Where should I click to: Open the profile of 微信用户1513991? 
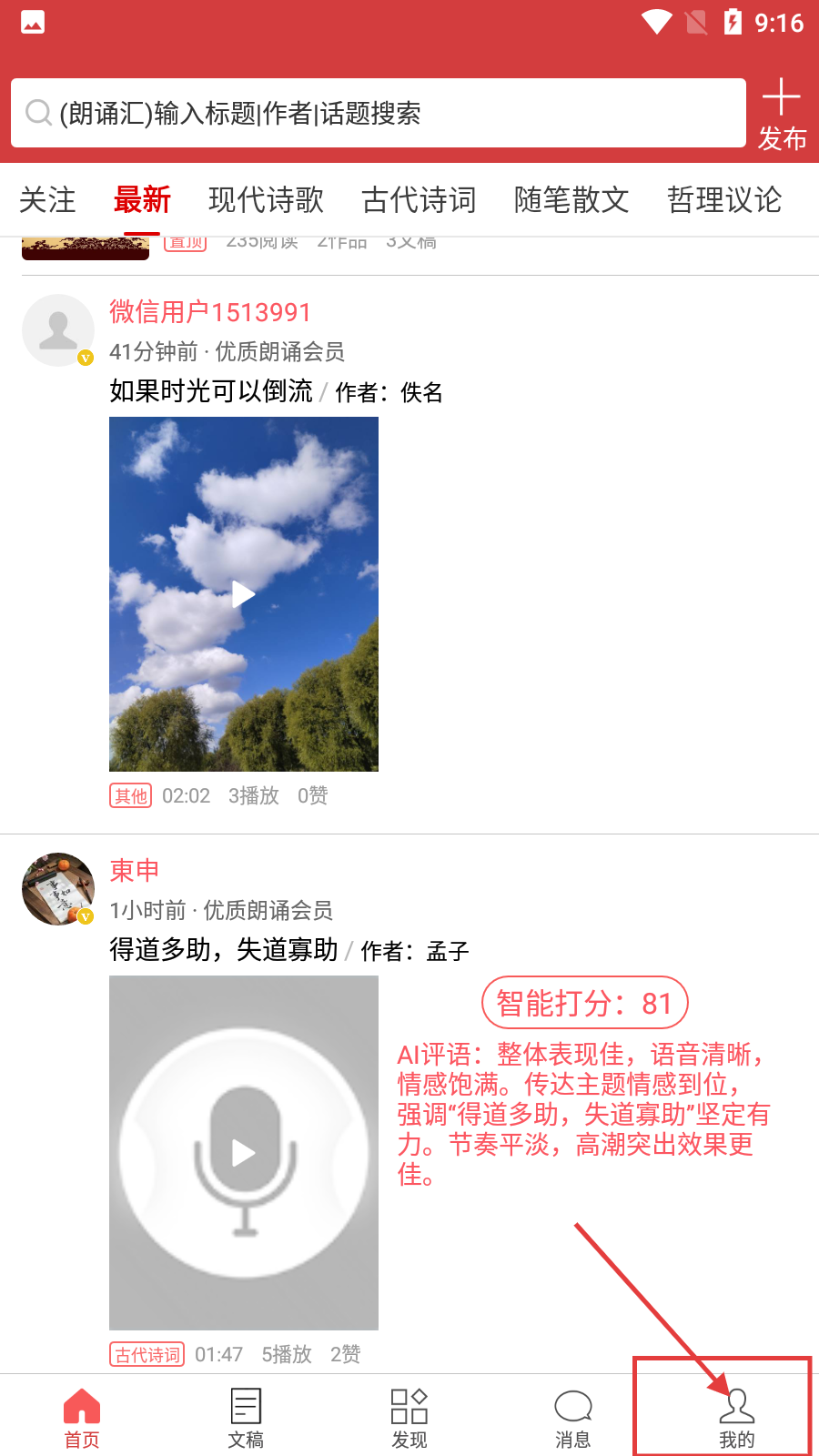210,312
